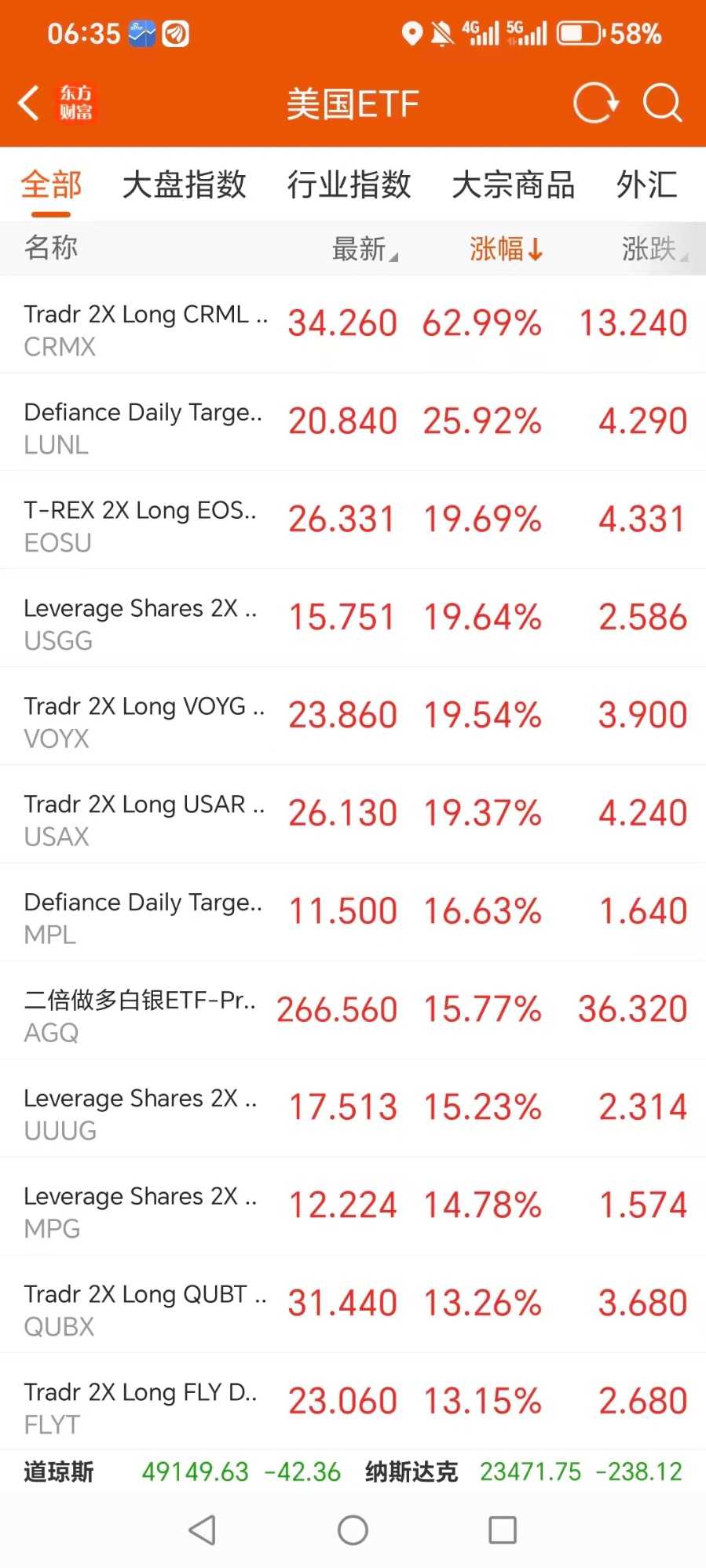Sort the list by 最新 price
706x1568 pixels.
(x=364, y=249)
